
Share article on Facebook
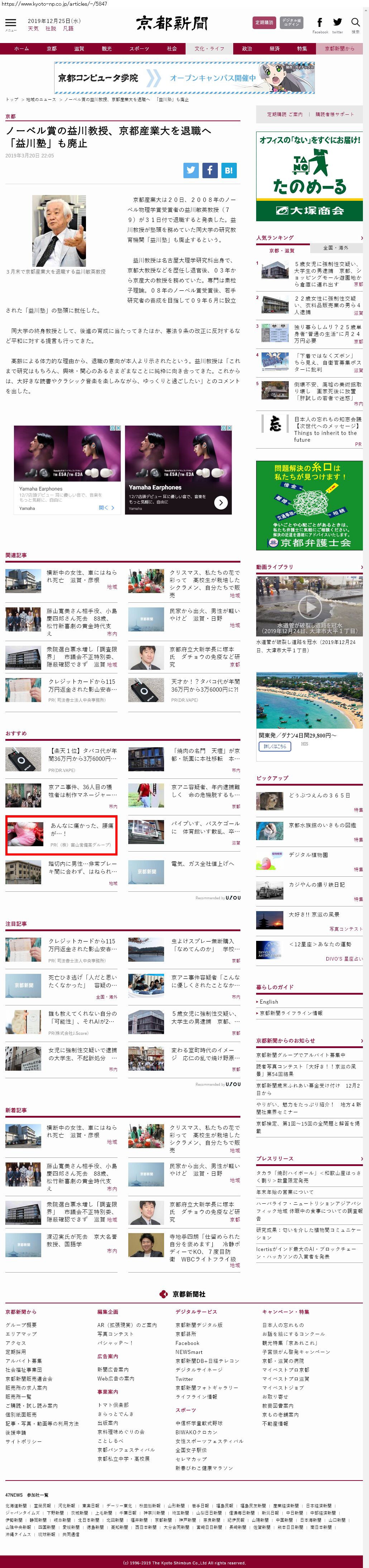[x=210, y=170]
